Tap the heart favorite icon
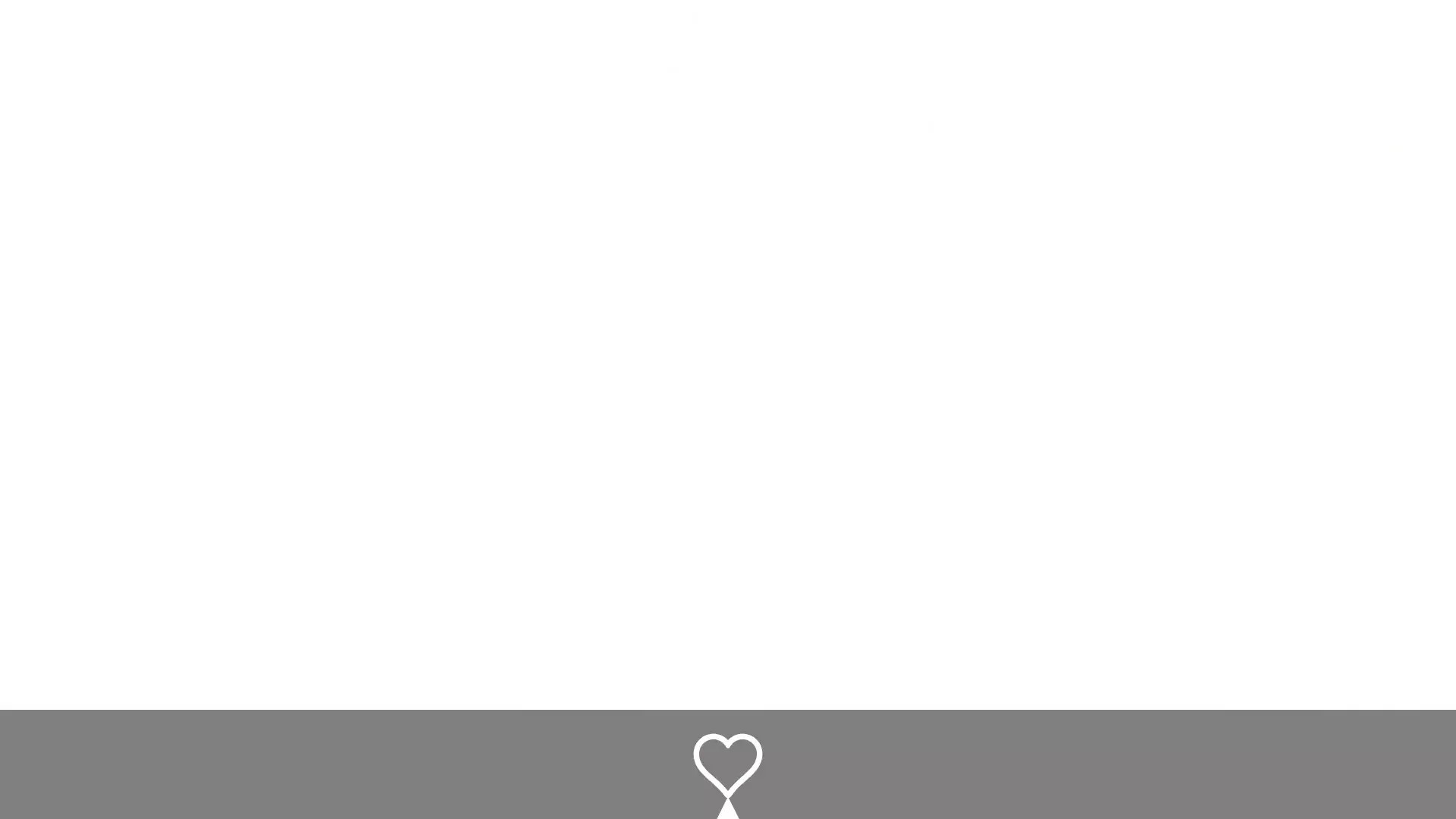 click(727, 763)
